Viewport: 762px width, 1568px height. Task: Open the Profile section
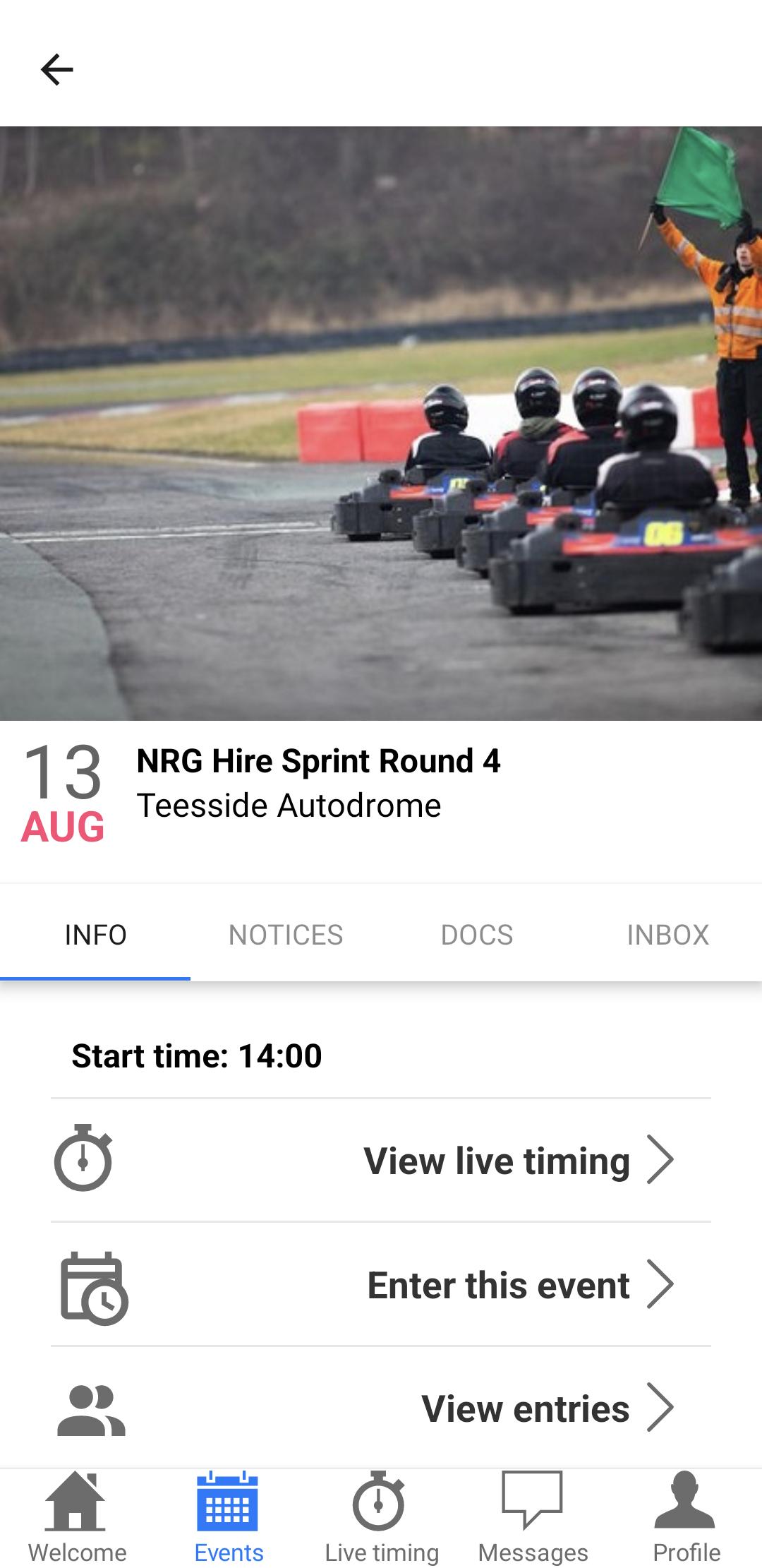[x=686, y=1518]
